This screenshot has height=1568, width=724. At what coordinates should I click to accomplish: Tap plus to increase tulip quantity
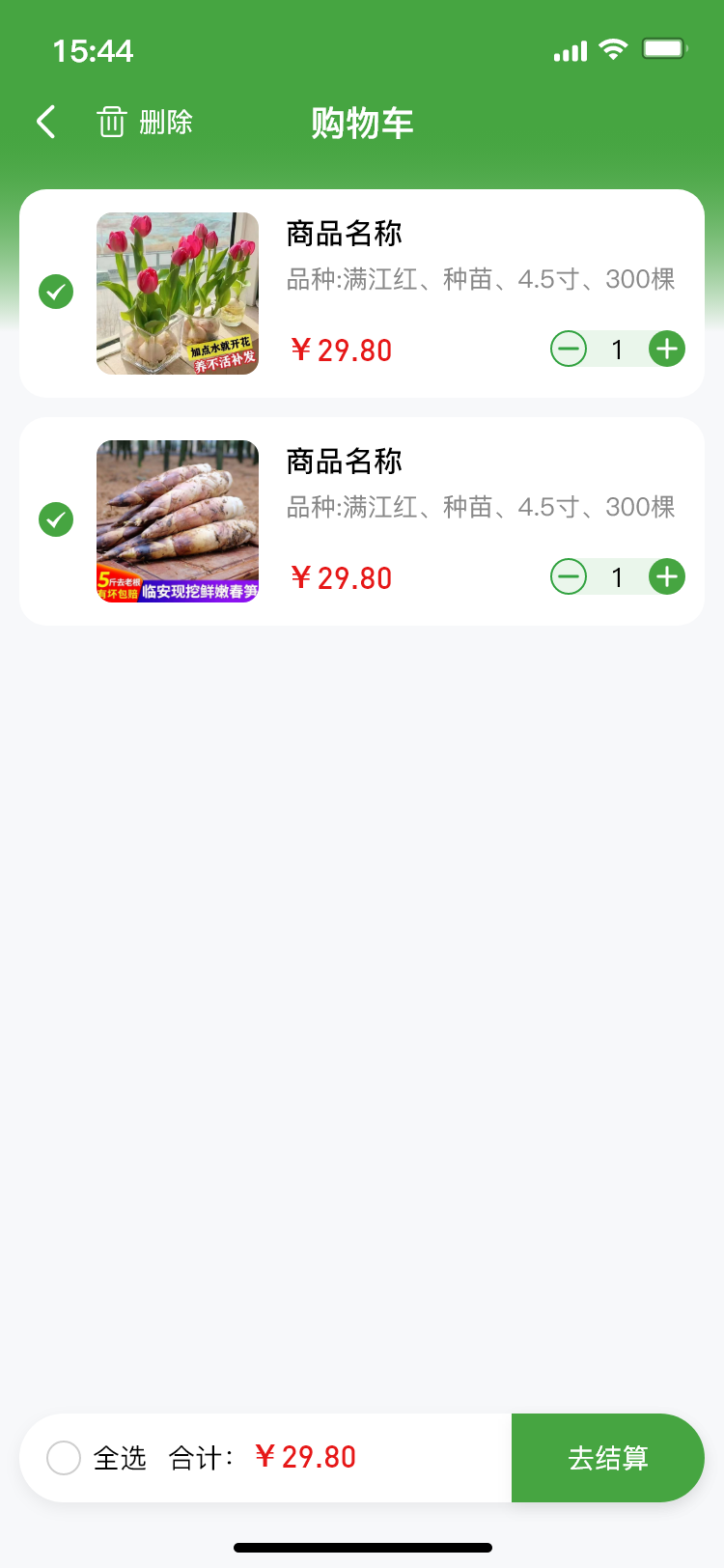666,350
